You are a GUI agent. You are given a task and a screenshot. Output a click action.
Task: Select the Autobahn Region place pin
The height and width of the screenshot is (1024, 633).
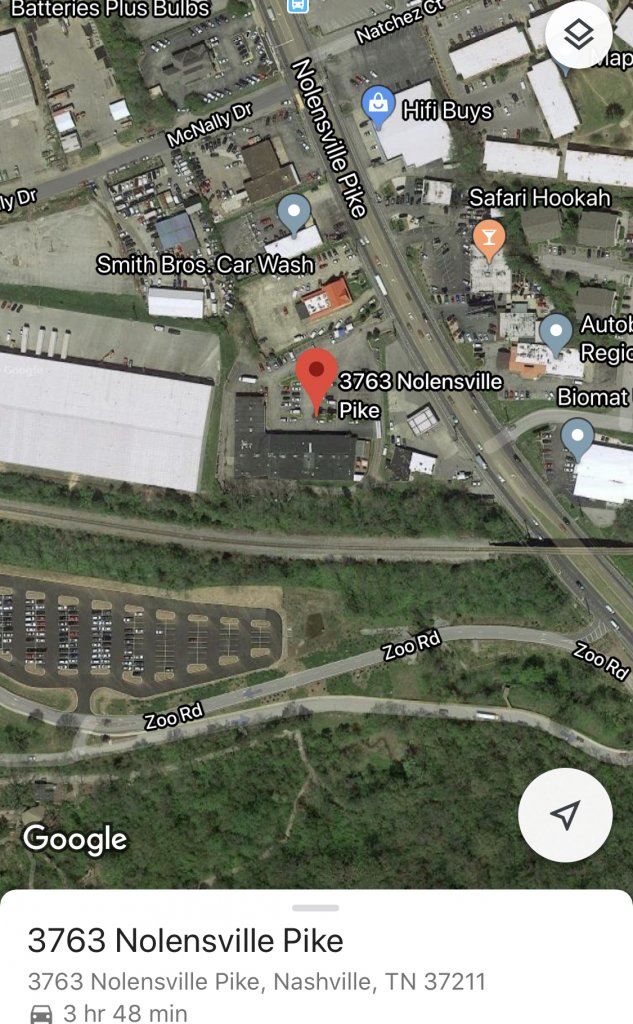555,331
